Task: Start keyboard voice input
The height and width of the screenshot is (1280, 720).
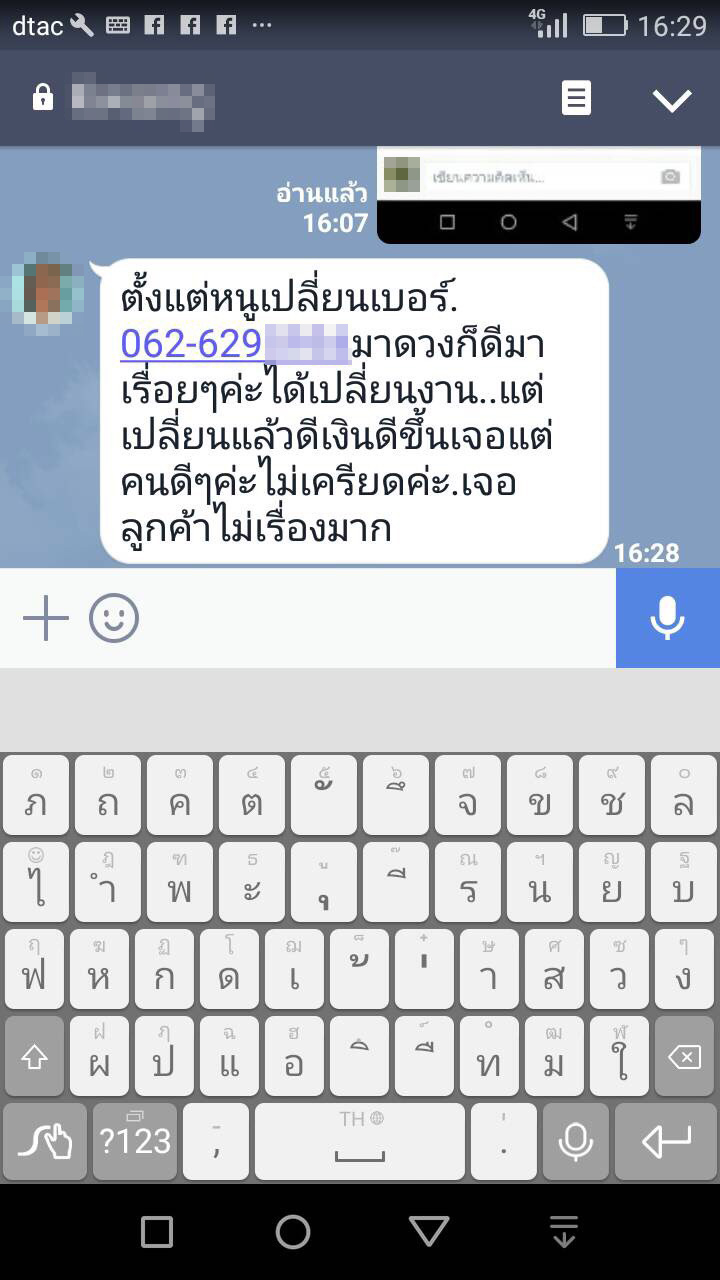Action: (x=575, y=1141)
